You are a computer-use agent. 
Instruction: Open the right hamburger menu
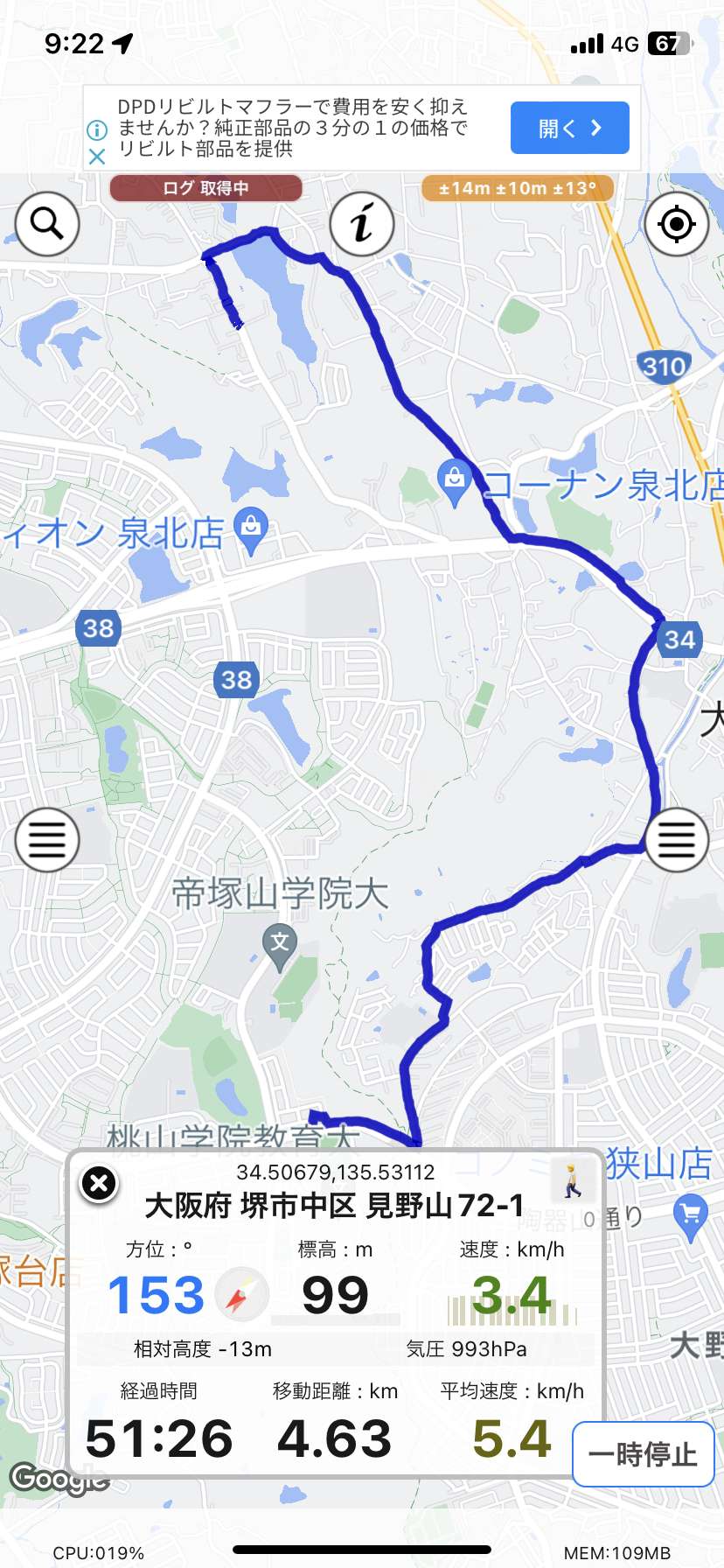[677, 840]
